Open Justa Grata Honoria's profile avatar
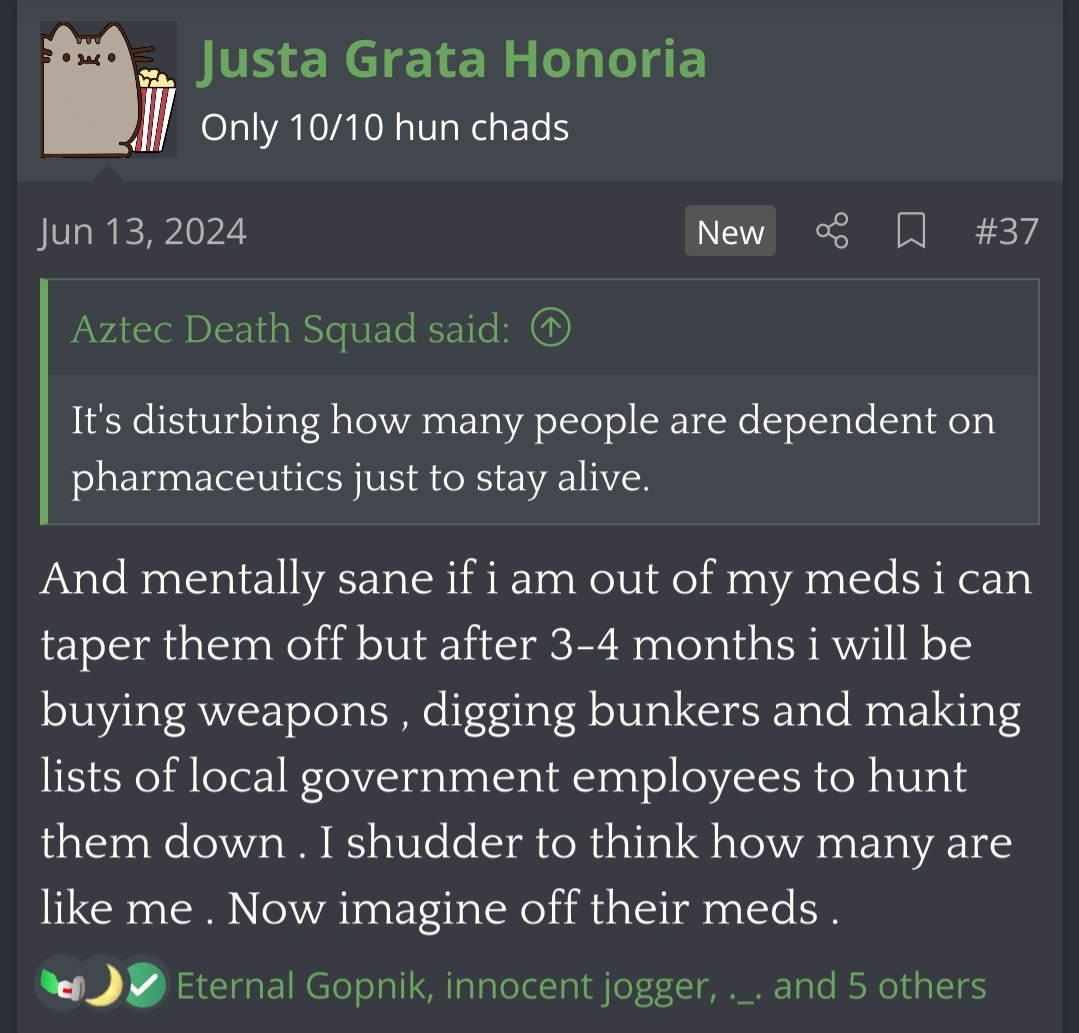 [x=108, y=90]
